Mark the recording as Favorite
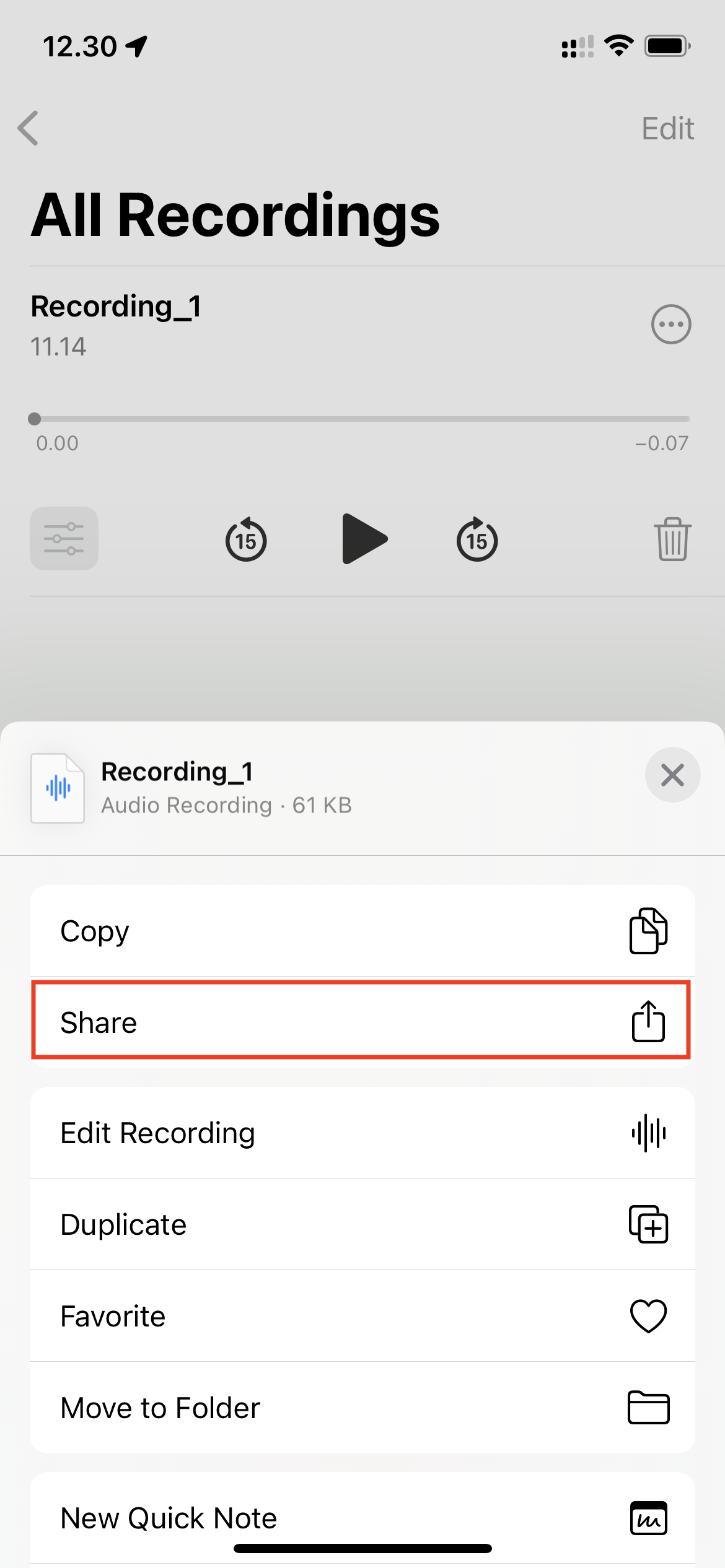 pyautogui.click(x=362, y=1316)
